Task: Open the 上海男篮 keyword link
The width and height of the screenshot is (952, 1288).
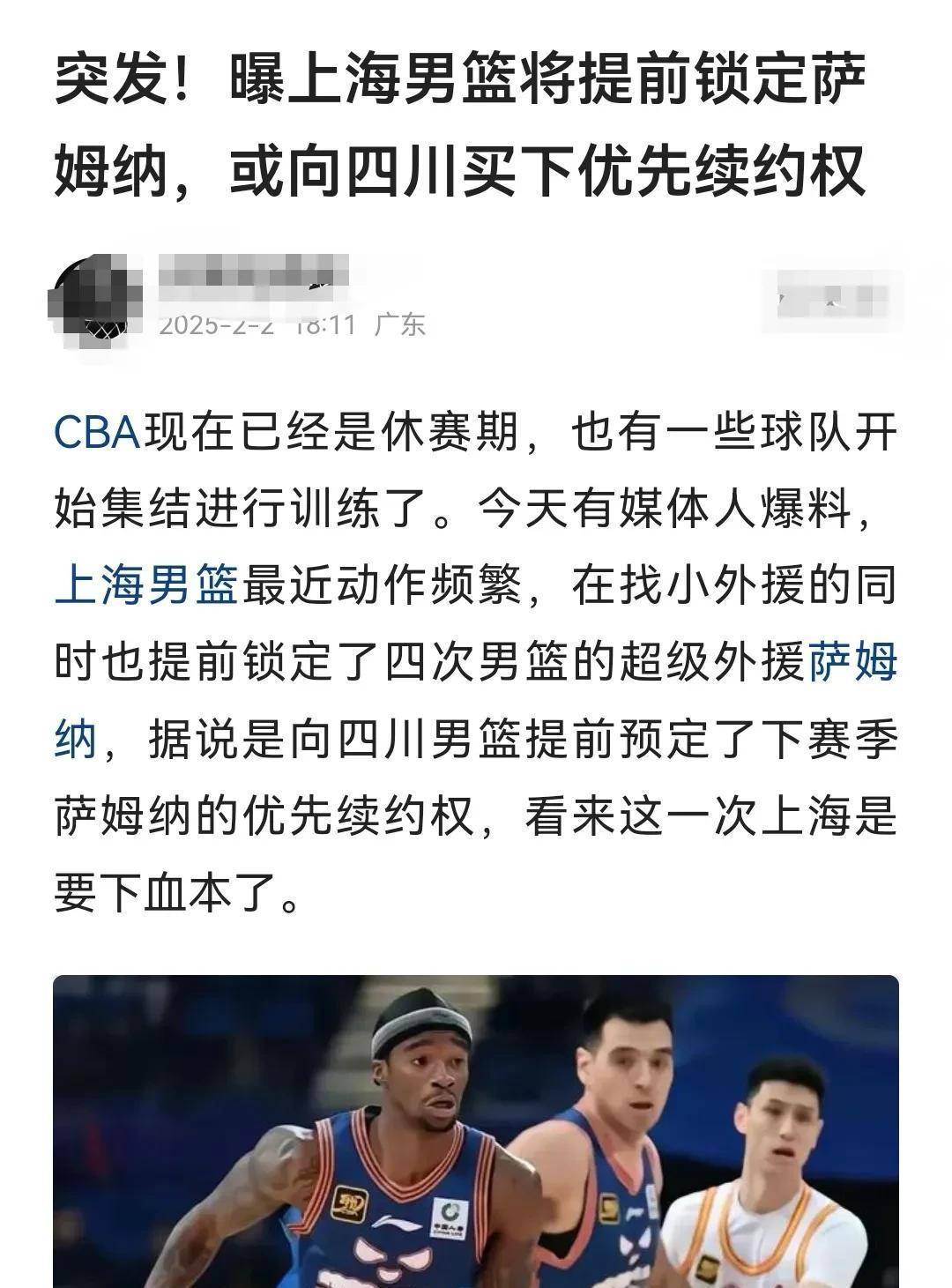Action: (145, 586)
